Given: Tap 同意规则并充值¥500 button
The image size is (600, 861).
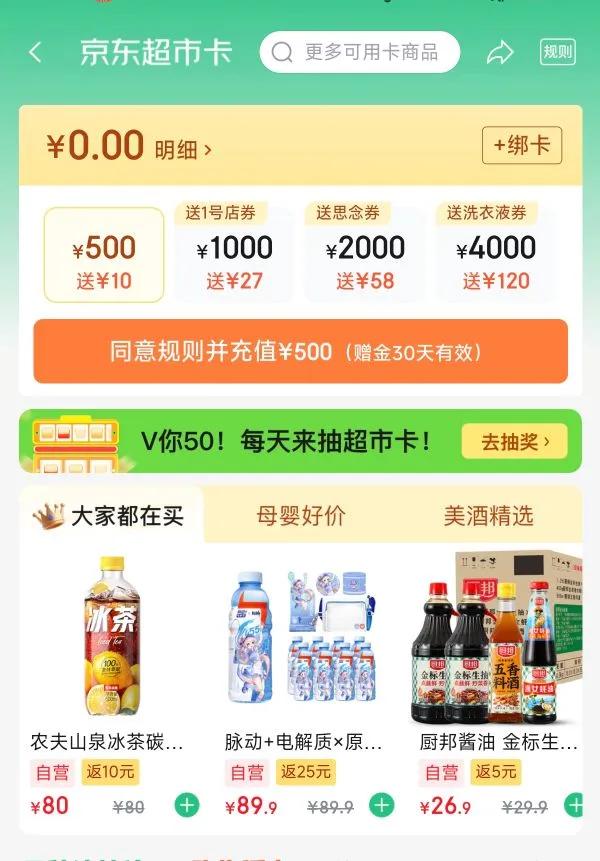Looking at the screenshot, I should click(300, 352).
